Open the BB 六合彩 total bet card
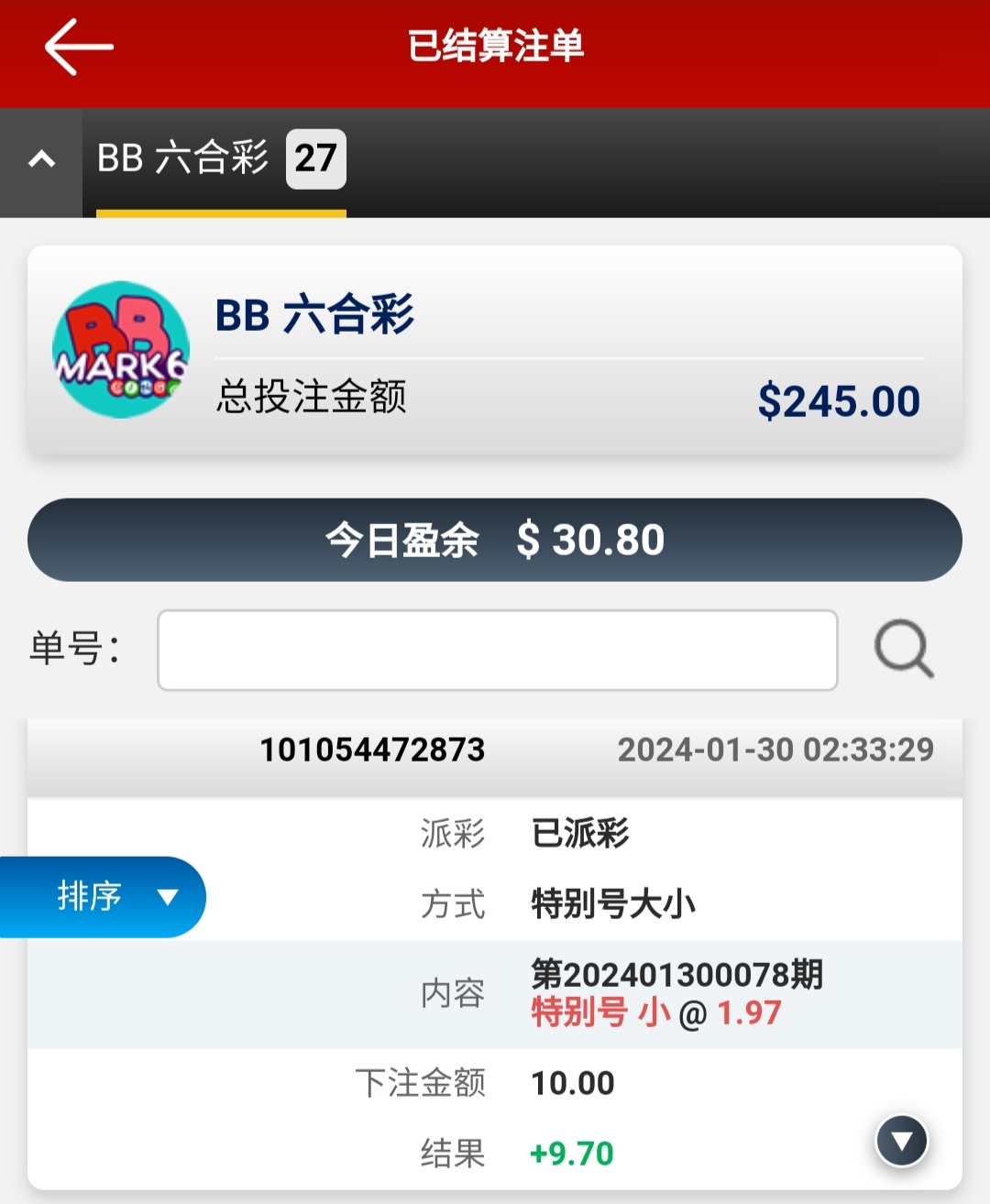 coord(495,351)
